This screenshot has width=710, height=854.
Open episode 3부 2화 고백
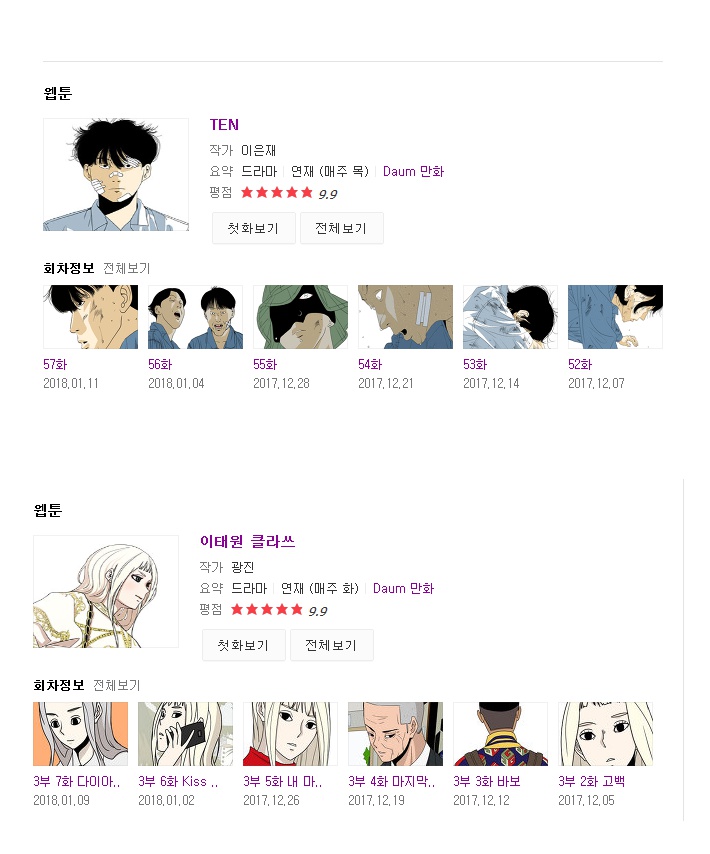point(605,734)
